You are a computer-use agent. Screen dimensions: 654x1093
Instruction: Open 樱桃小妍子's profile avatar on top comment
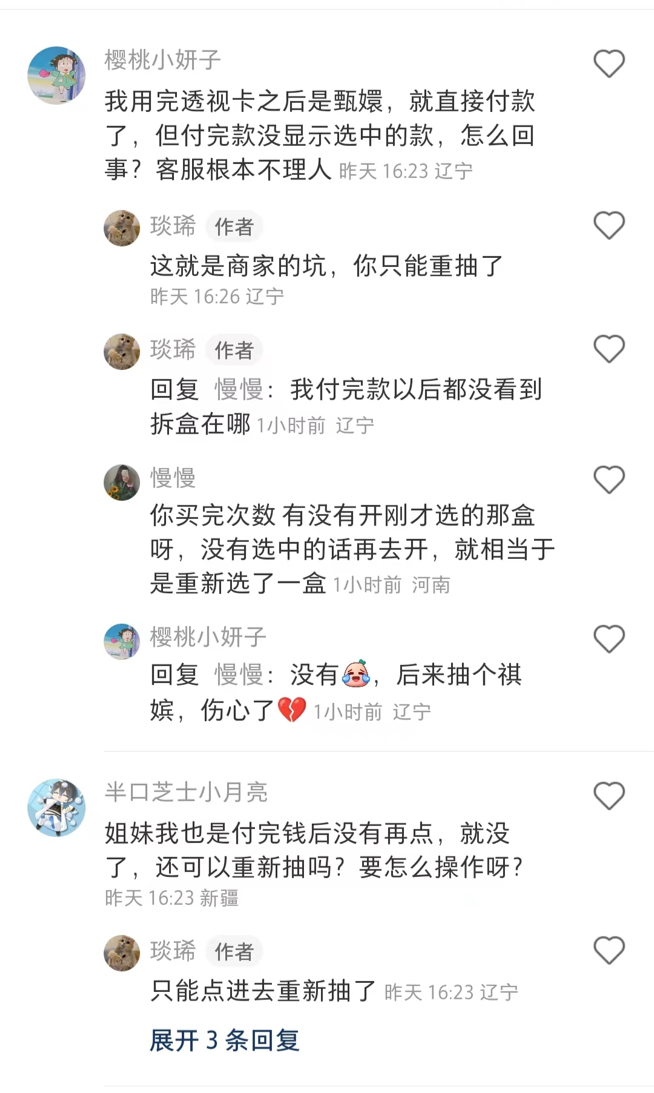(x=56, y=75)
